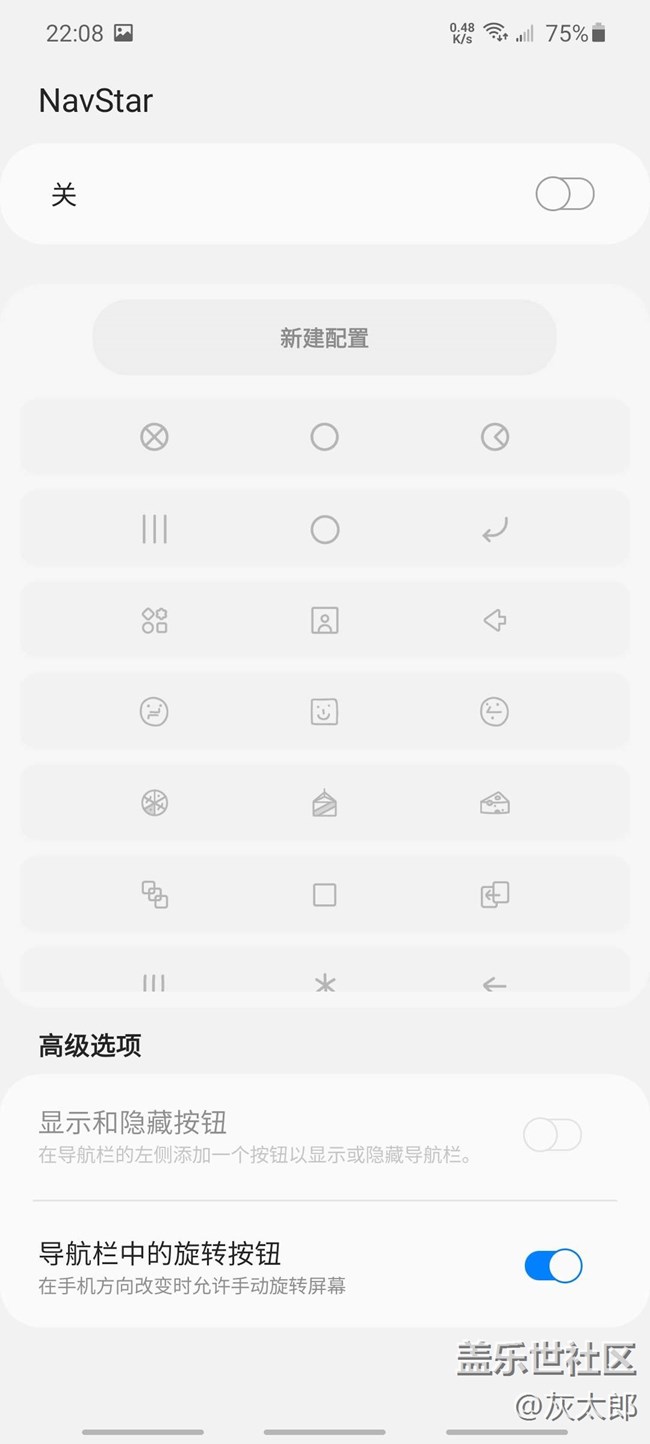
Task: Select the three-bars and curved-arrow navigation style
Action: point(324,529)
